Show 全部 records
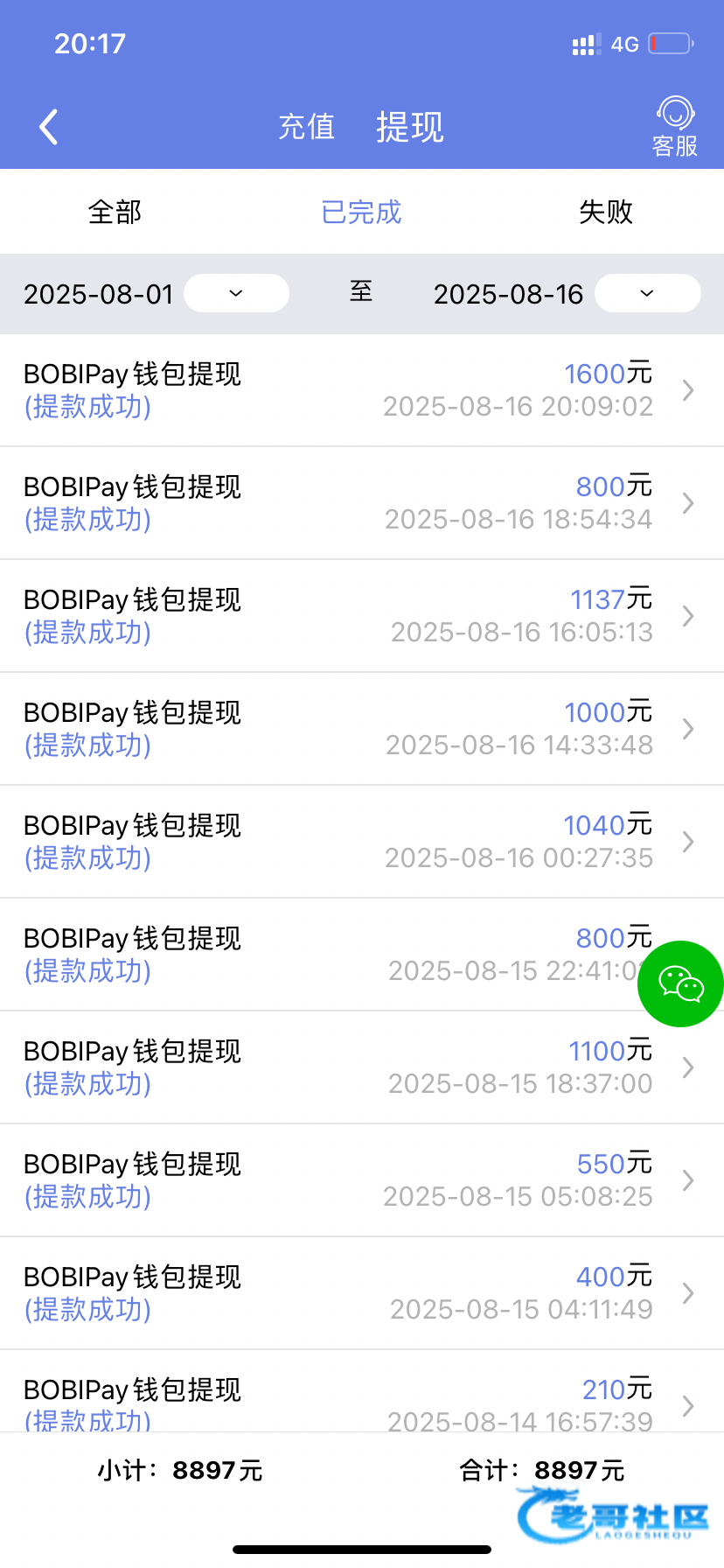 click(x=115, y=212)
